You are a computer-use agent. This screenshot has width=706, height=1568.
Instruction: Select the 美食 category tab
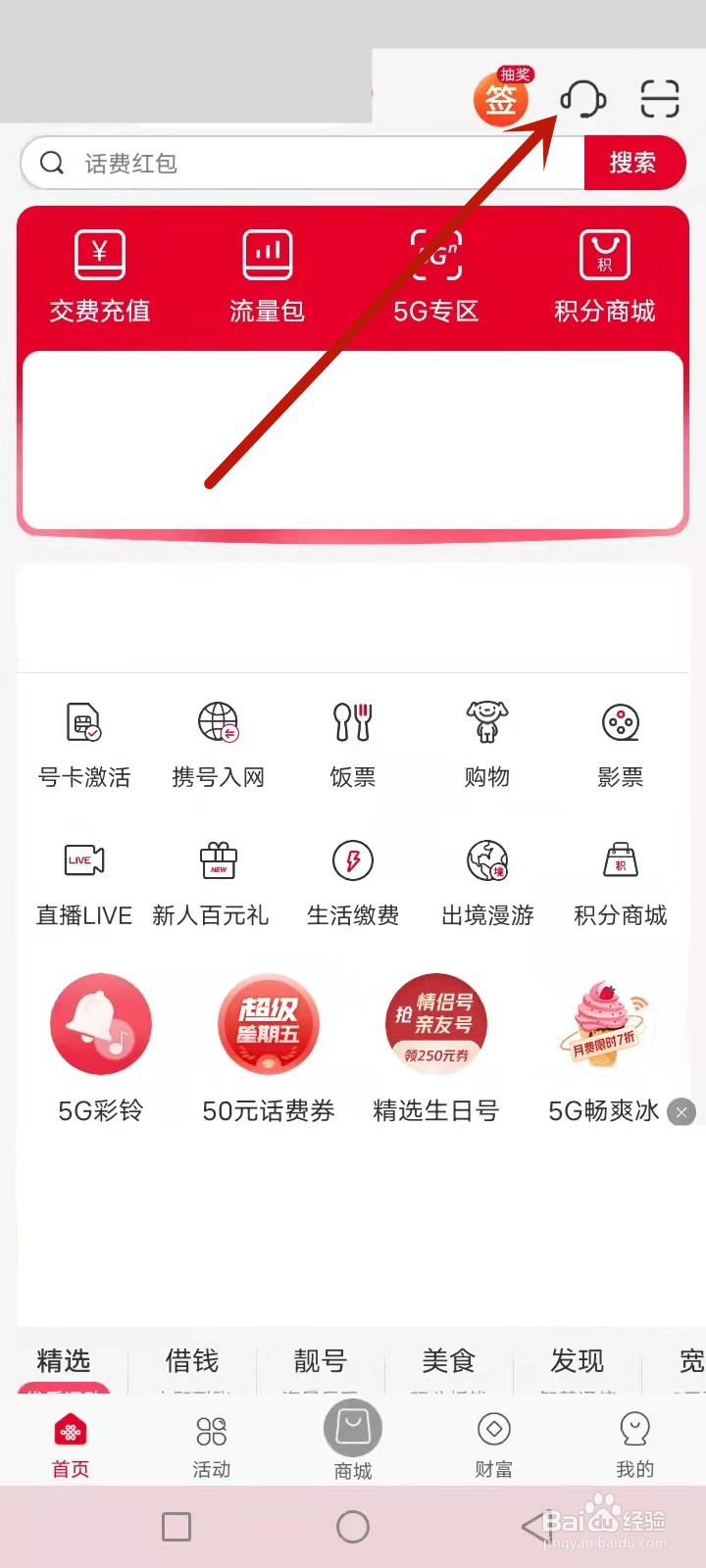(449, 1362)
